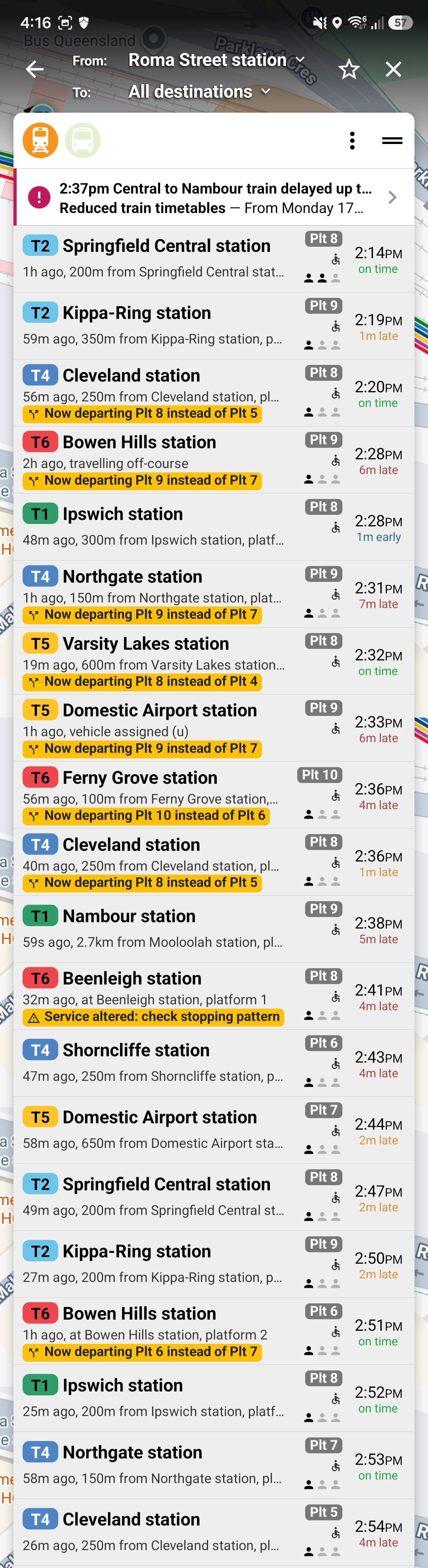Open the 2:41PM Beenleigh departure
428x1568 pixels.
214,996
